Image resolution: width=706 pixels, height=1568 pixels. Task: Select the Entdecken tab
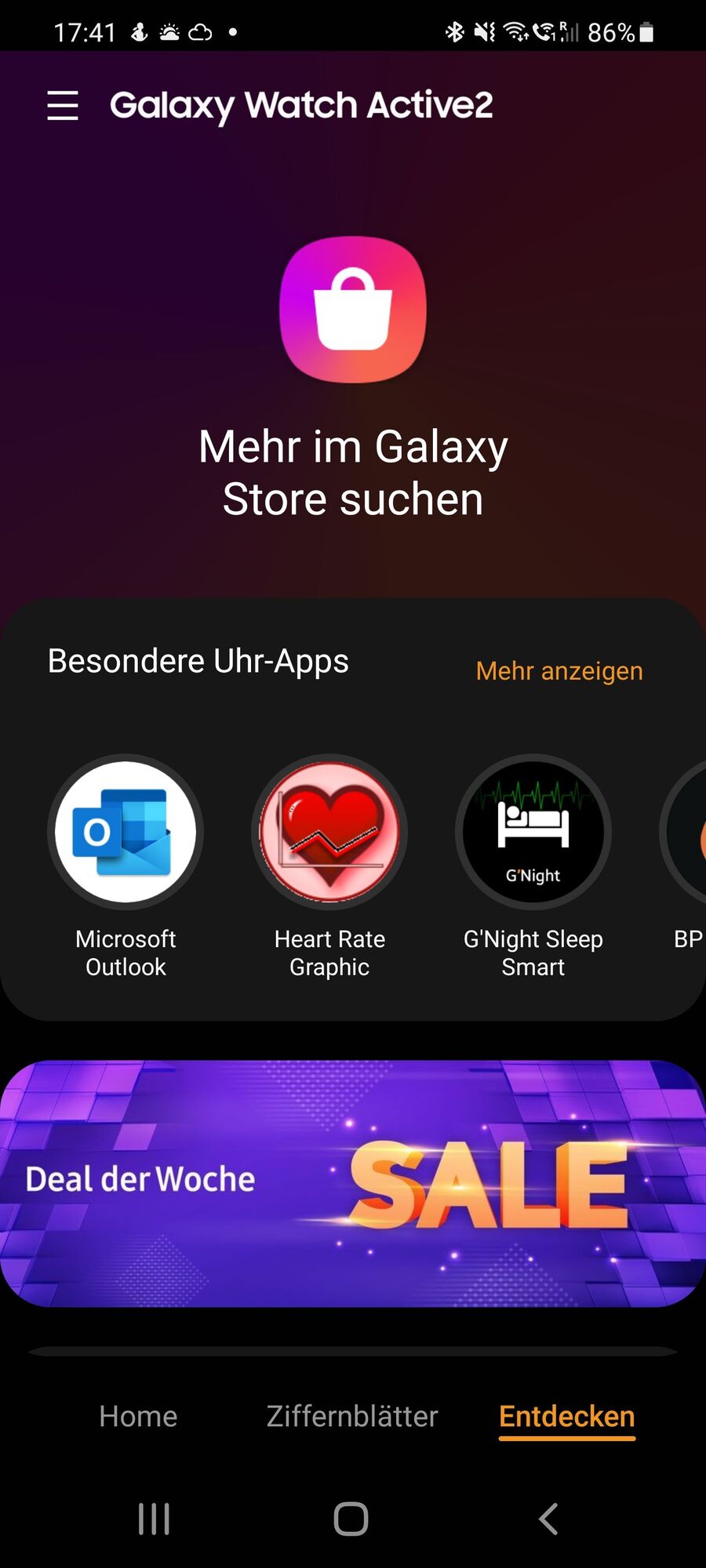tap(566, 1417)
